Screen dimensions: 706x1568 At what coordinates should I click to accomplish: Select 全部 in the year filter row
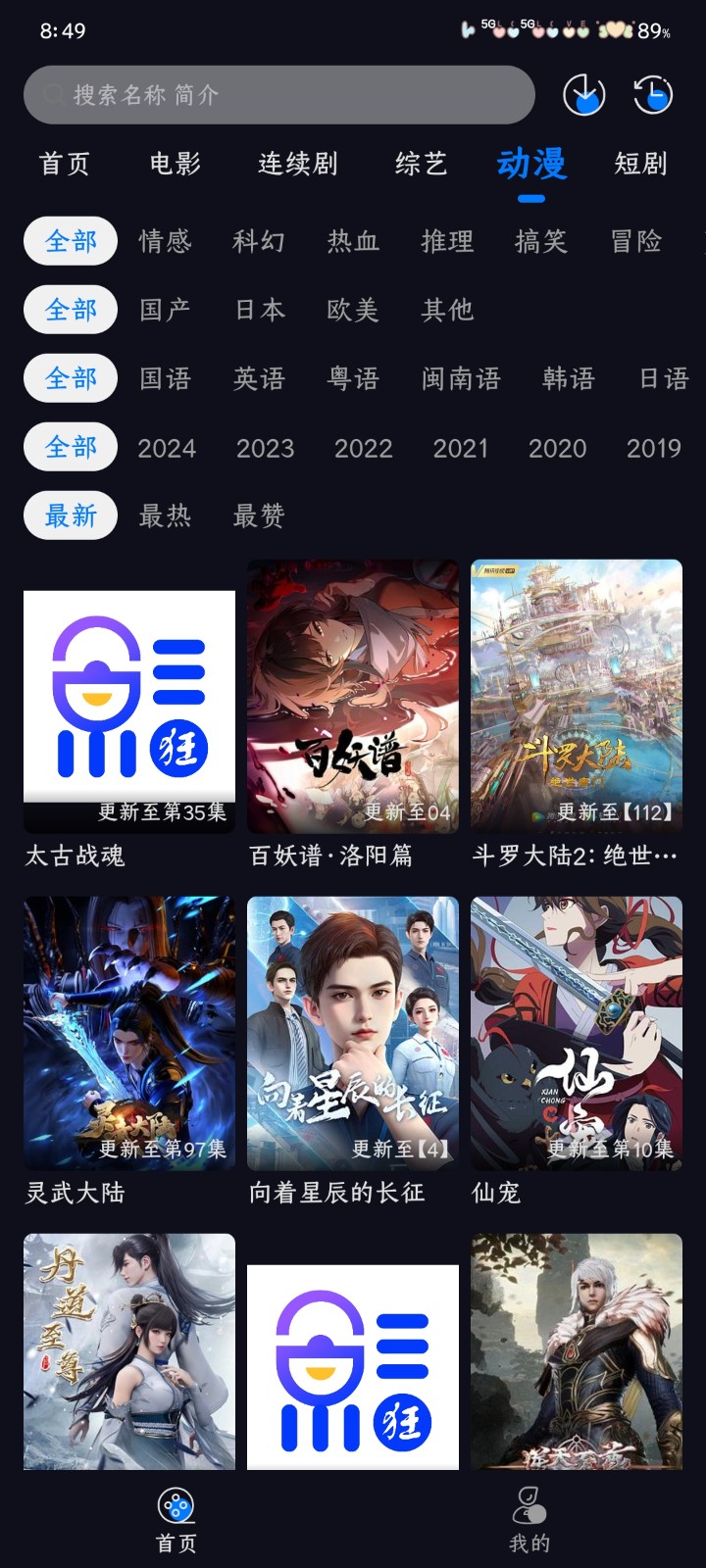pyautogui.click(x=70, y=447)
